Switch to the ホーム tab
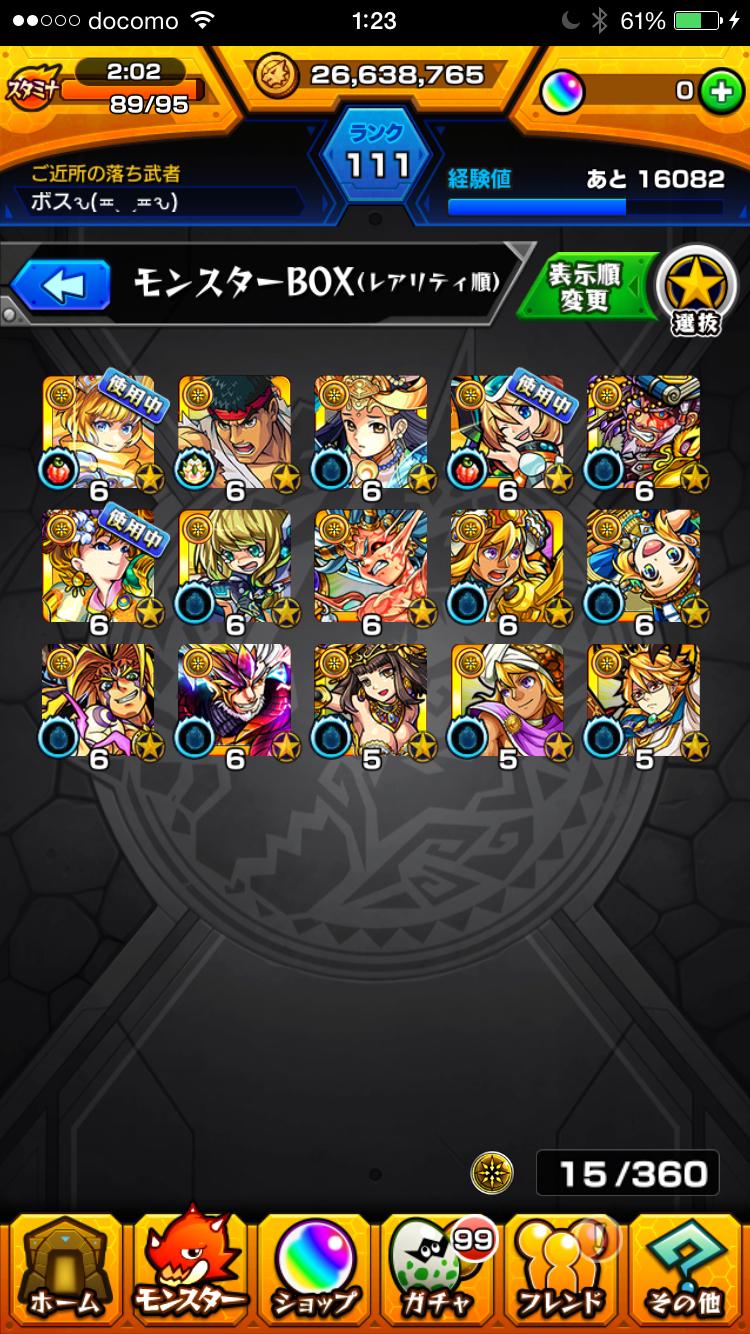 (x=64, y=1264)
